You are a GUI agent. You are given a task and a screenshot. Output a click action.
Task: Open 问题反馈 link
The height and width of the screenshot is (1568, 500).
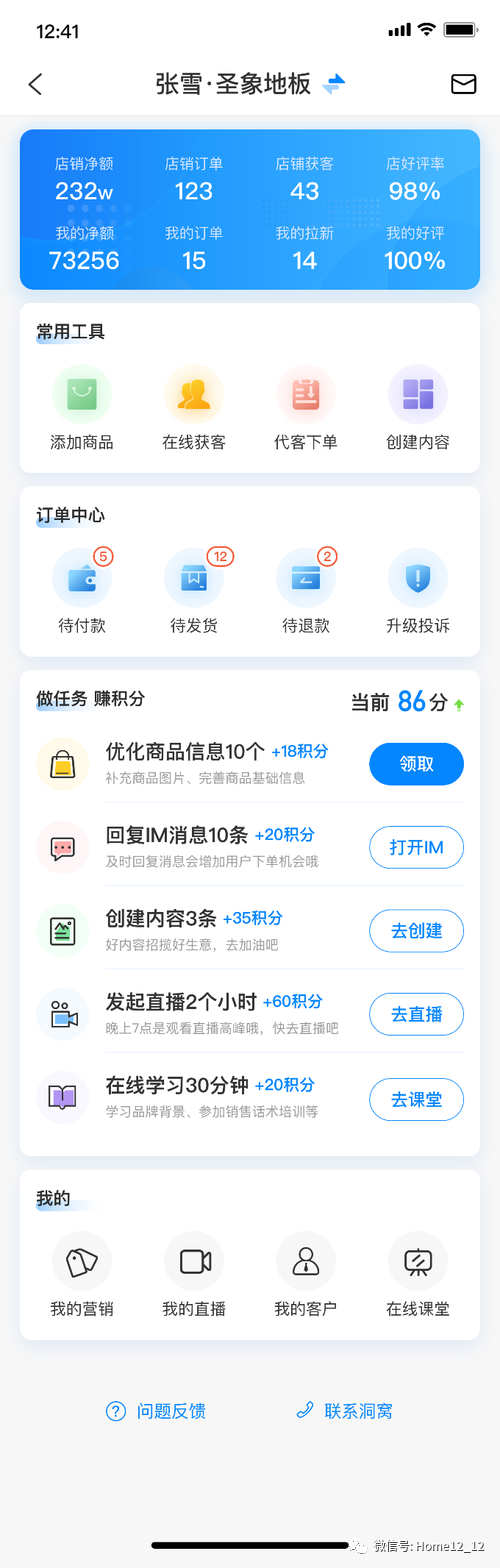coord(156,1411)
